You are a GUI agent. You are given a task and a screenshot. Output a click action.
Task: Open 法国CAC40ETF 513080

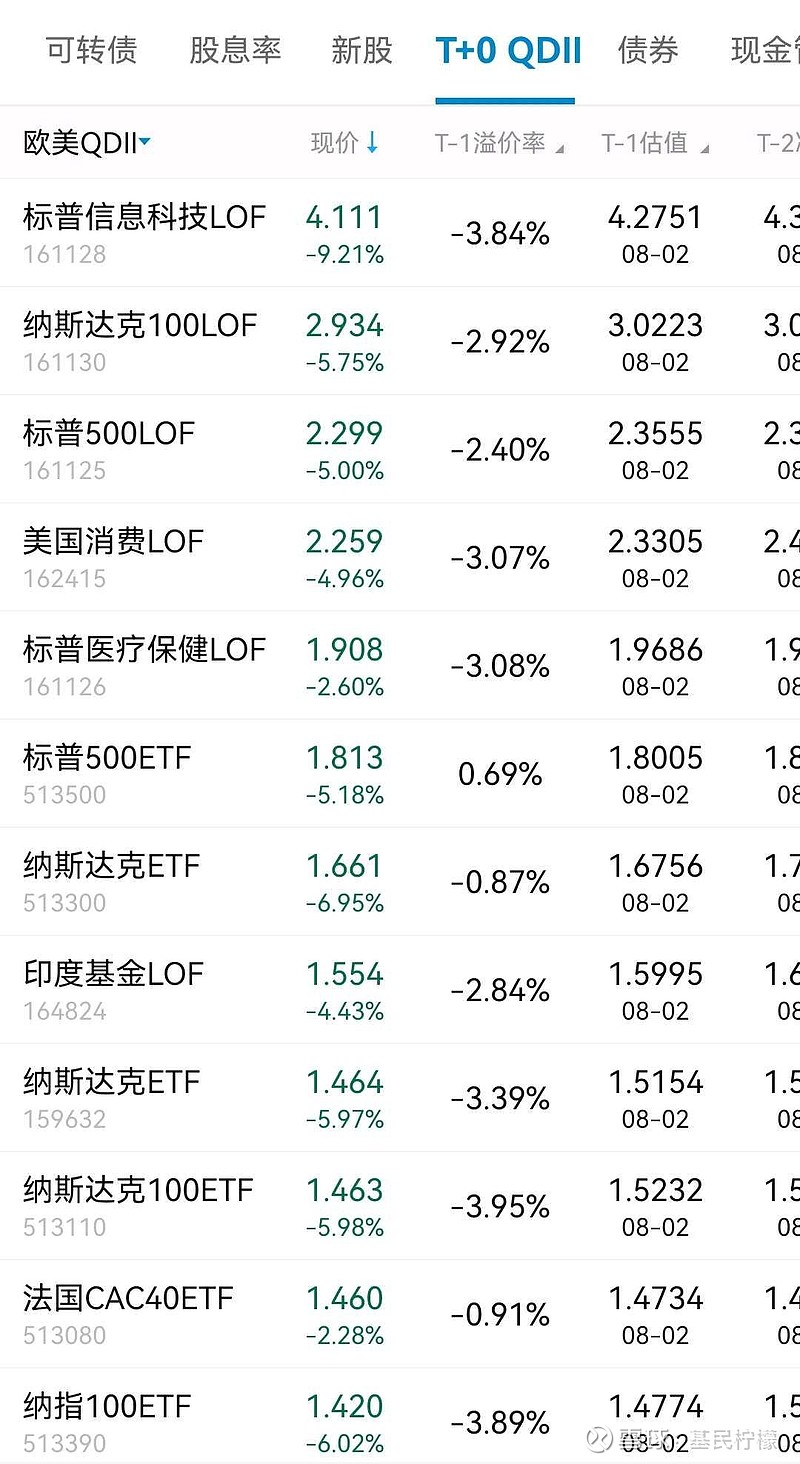click(x=400, y=1313)
